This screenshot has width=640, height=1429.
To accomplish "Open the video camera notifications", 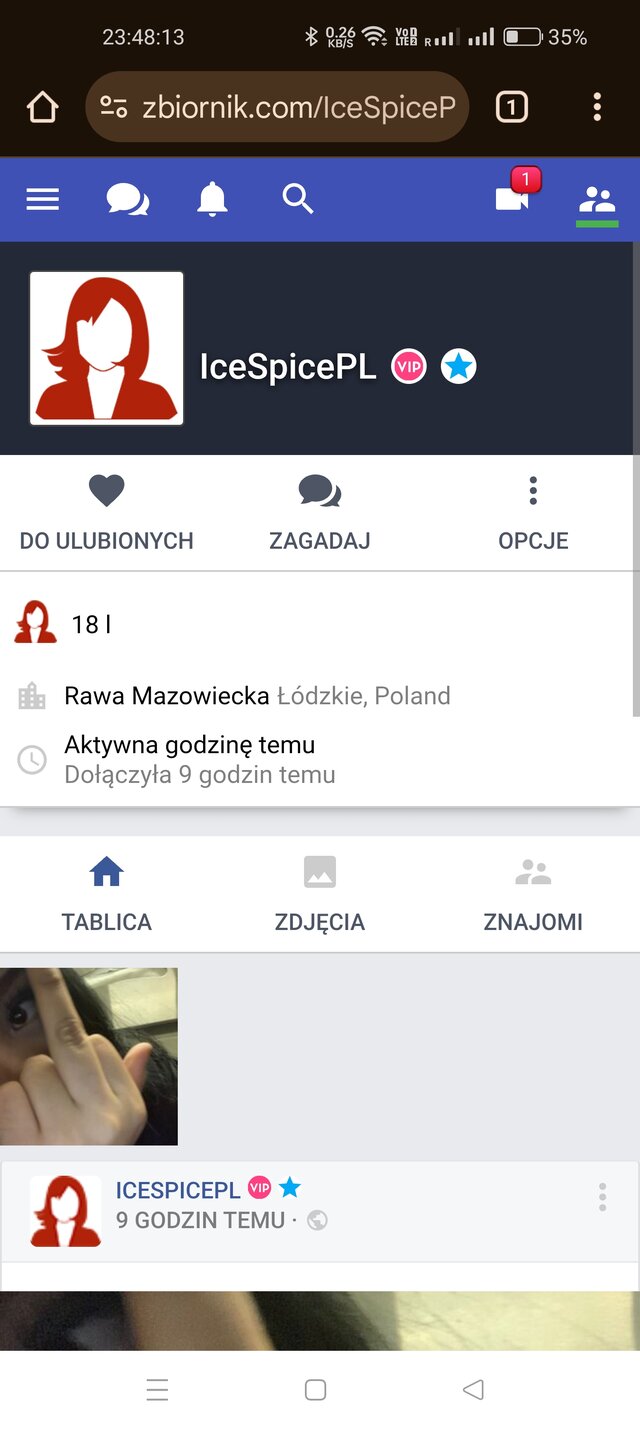I will 513,198.
